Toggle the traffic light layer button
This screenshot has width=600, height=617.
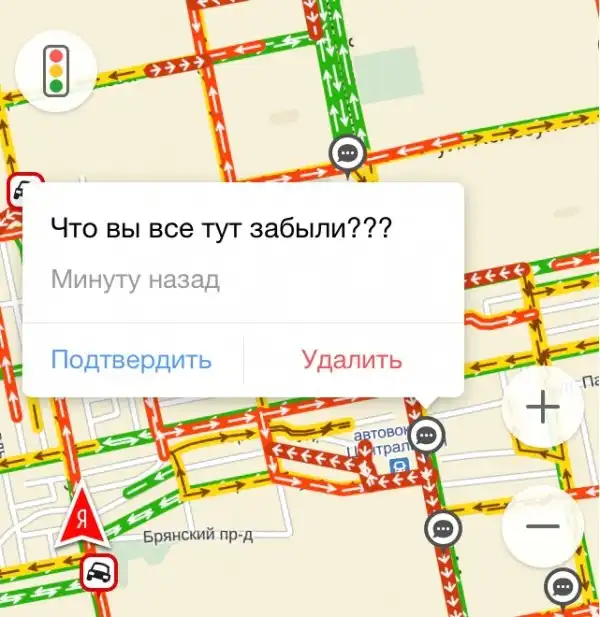tap(57, 70)
